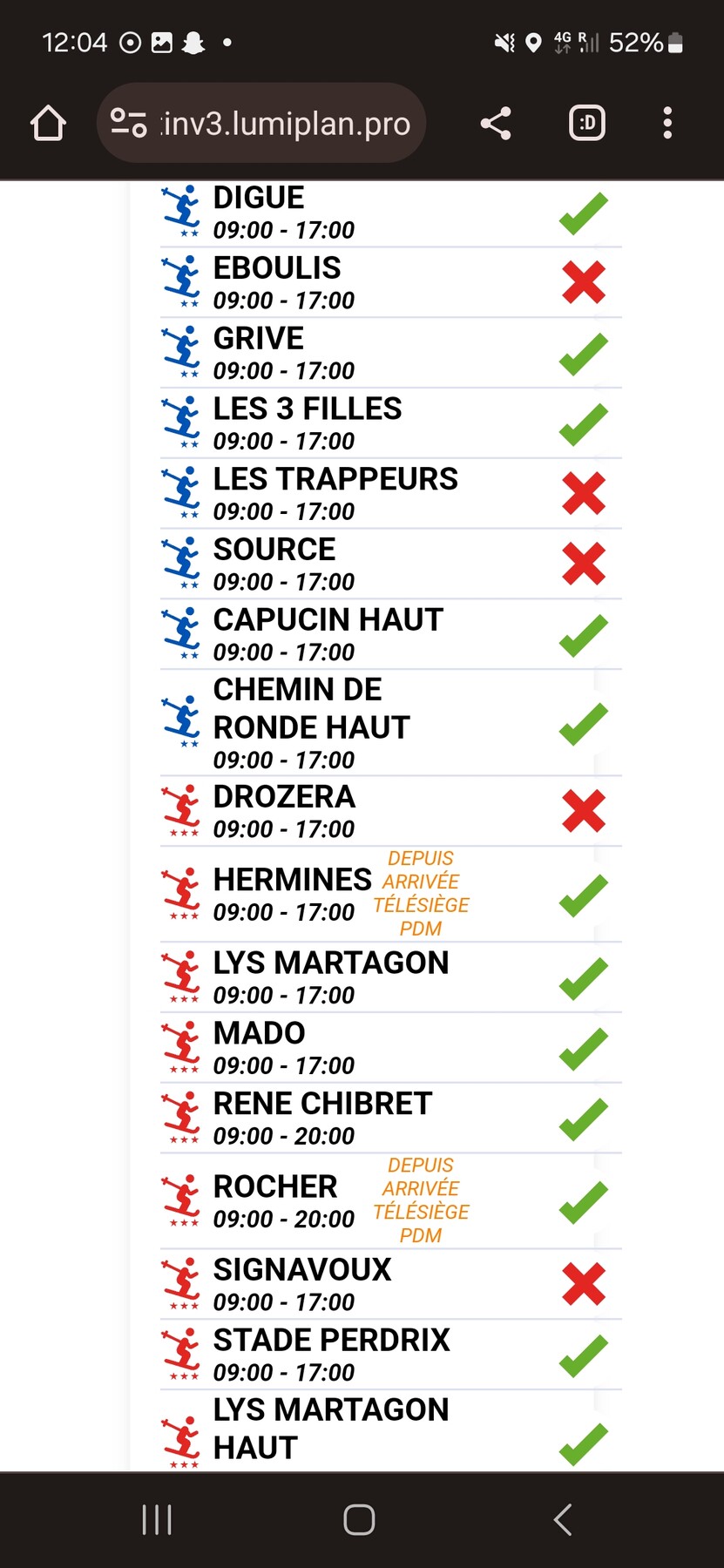The image size is (724, 1568).
Task: Open recent apps from the navigation bar
Action: coord(157,1519)
